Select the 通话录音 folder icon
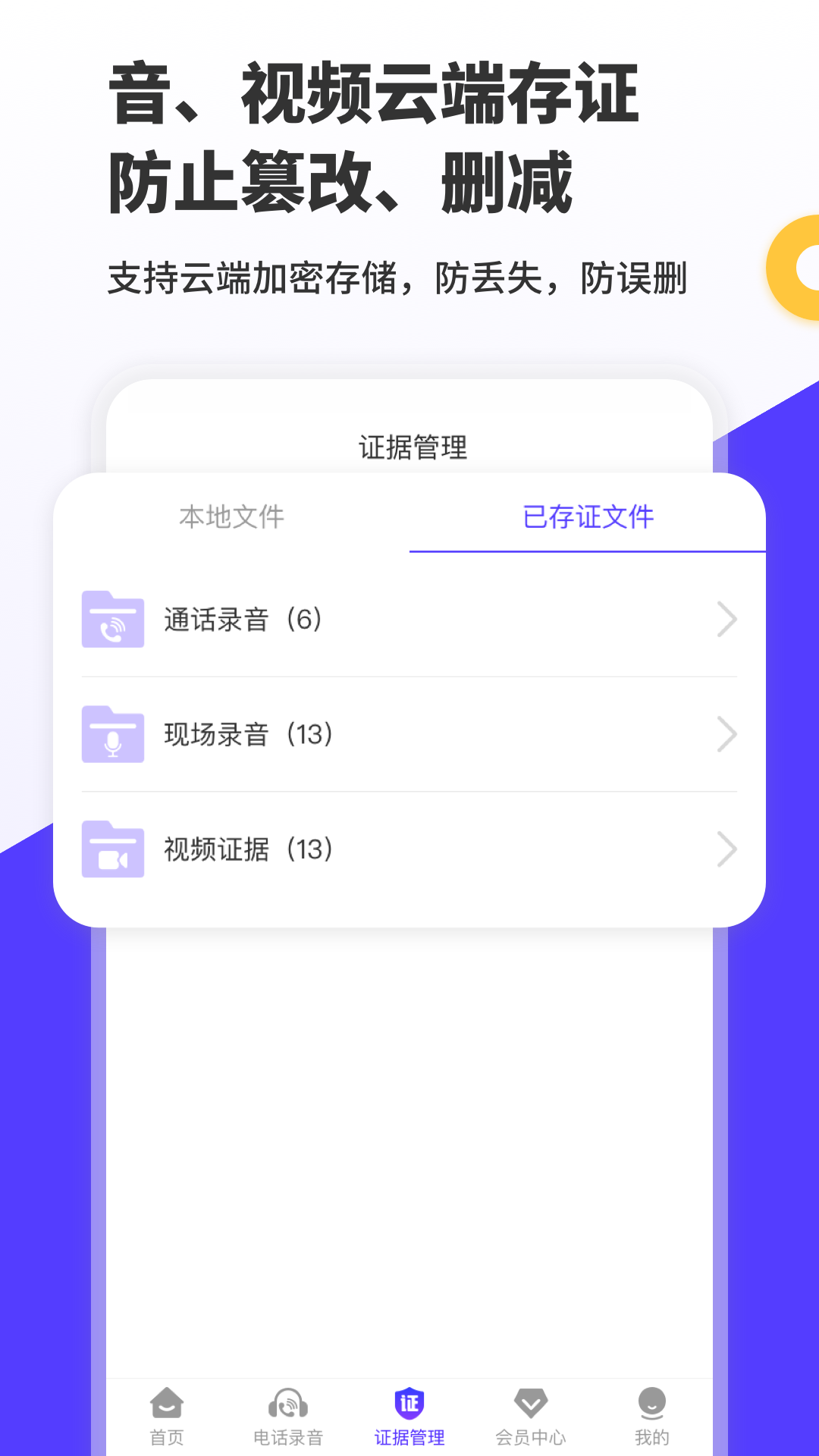819x1456 pixels. [x=112, y=620]
